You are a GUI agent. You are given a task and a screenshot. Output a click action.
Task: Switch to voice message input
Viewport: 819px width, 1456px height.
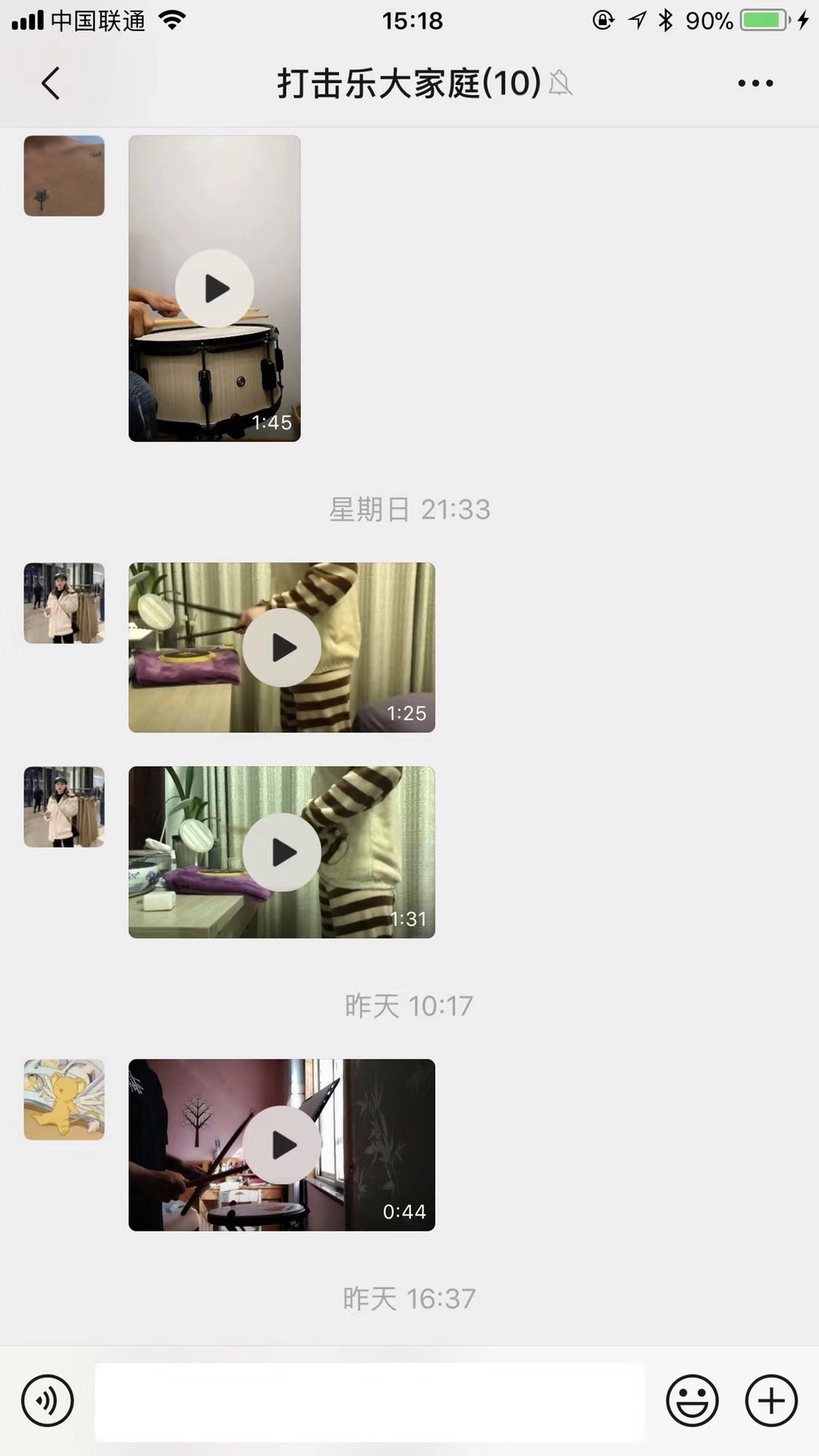[48, 1401]
